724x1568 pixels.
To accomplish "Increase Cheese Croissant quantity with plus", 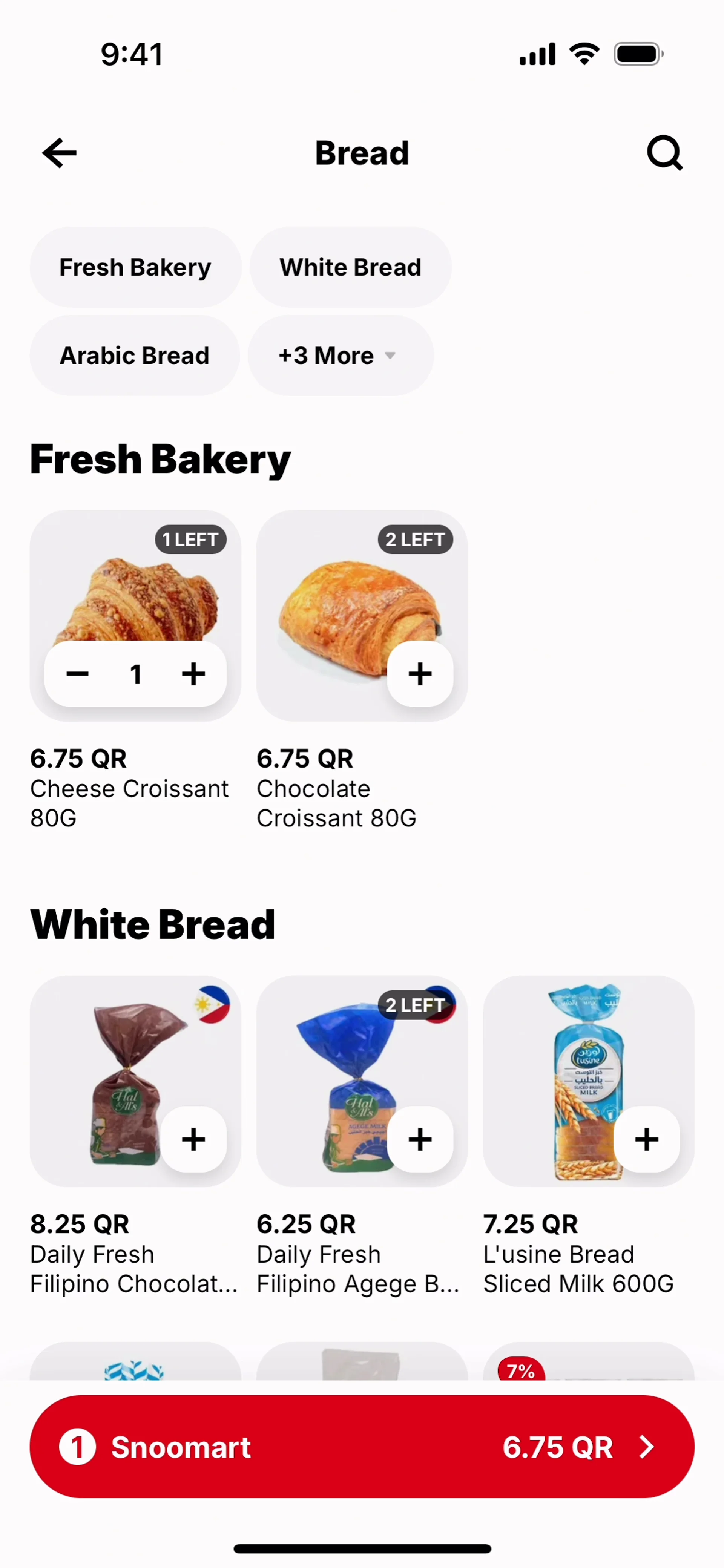I will (194, 674).
